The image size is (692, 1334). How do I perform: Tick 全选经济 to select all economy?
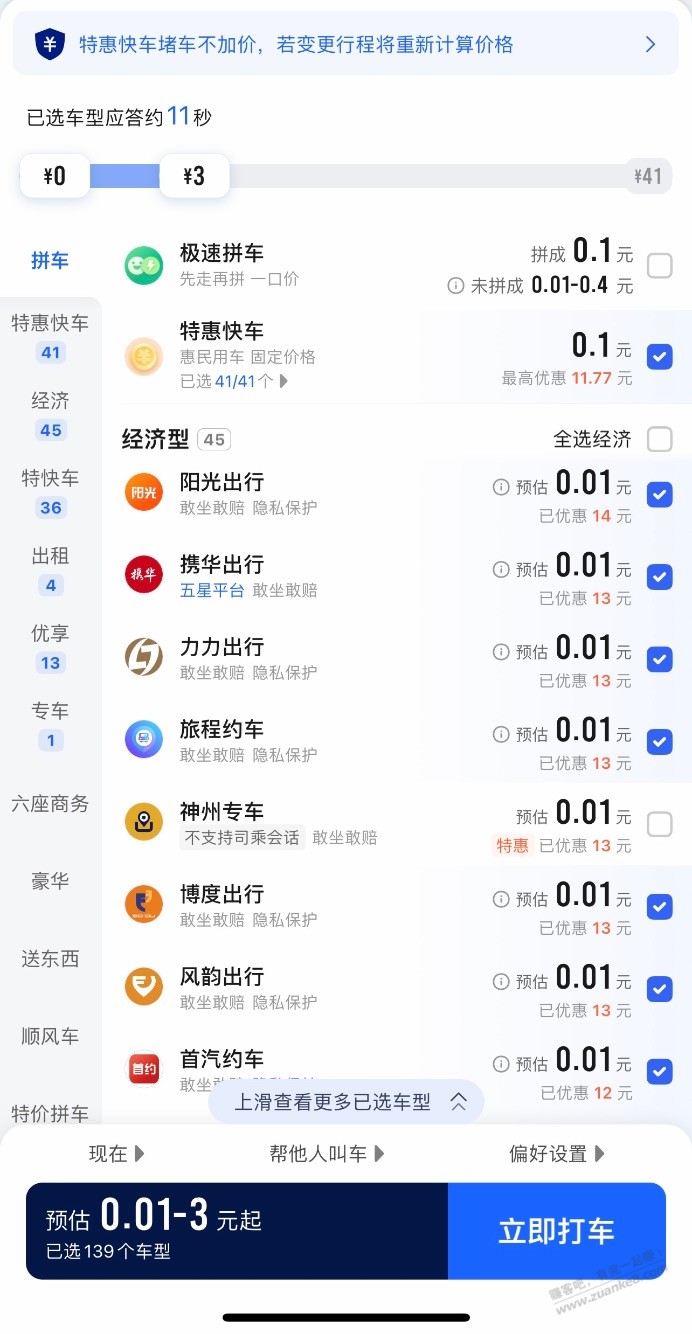pos(659,439)
